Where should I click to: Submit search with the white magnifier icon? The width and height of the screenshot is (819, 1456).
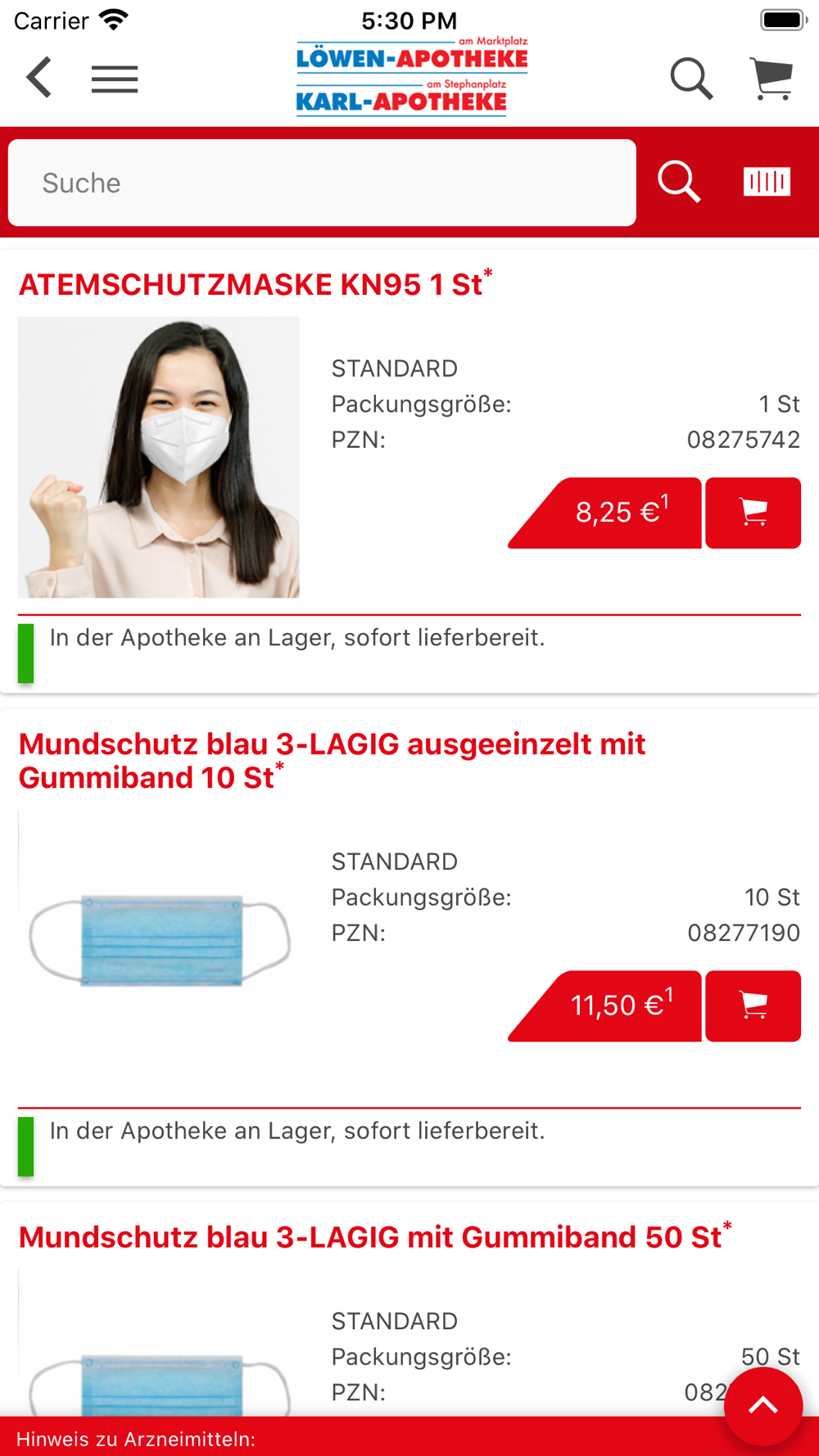tap(679, 182)
